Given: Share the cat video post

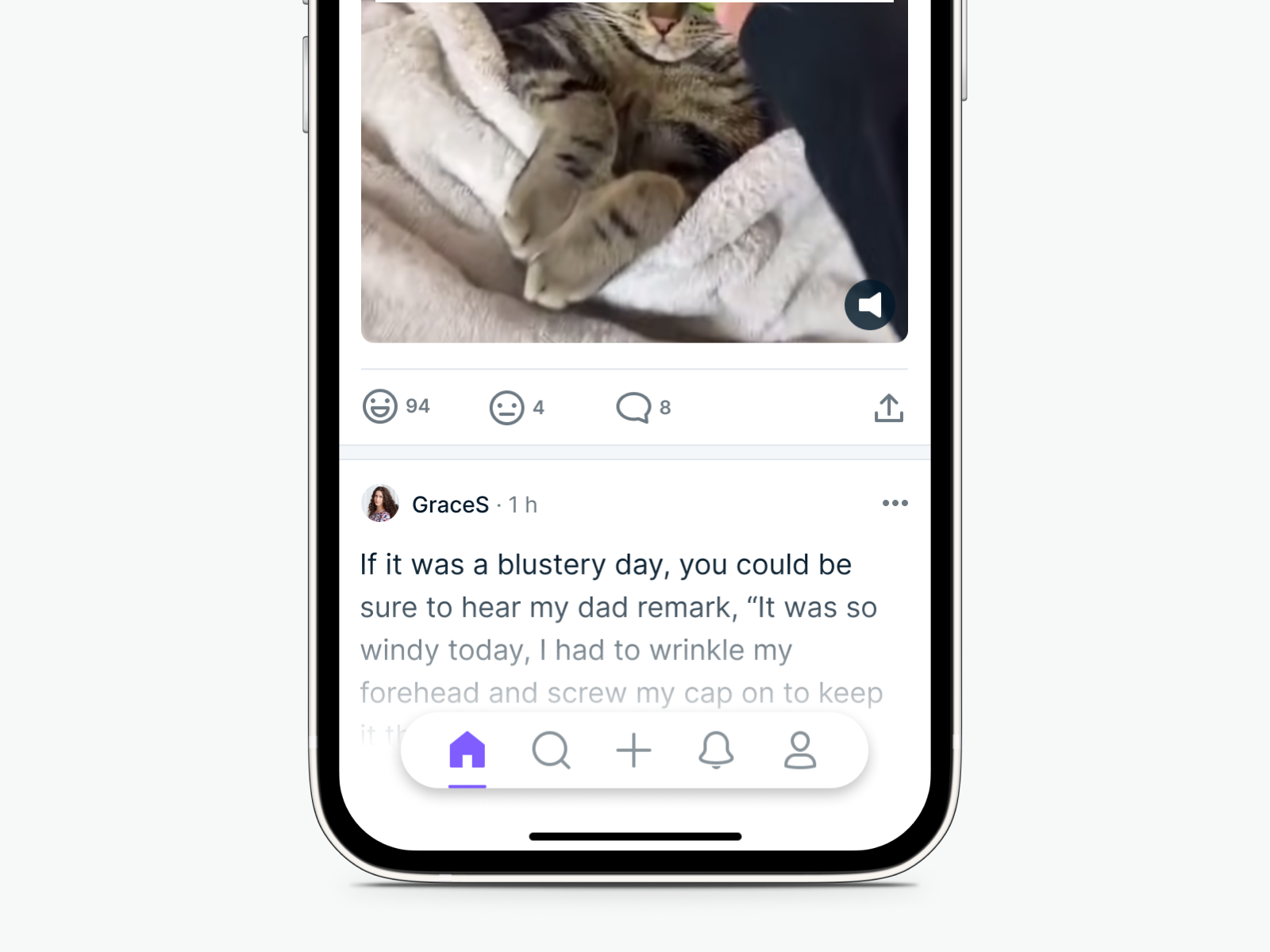Looking at the screenshot, I should (x=888, y=408).
